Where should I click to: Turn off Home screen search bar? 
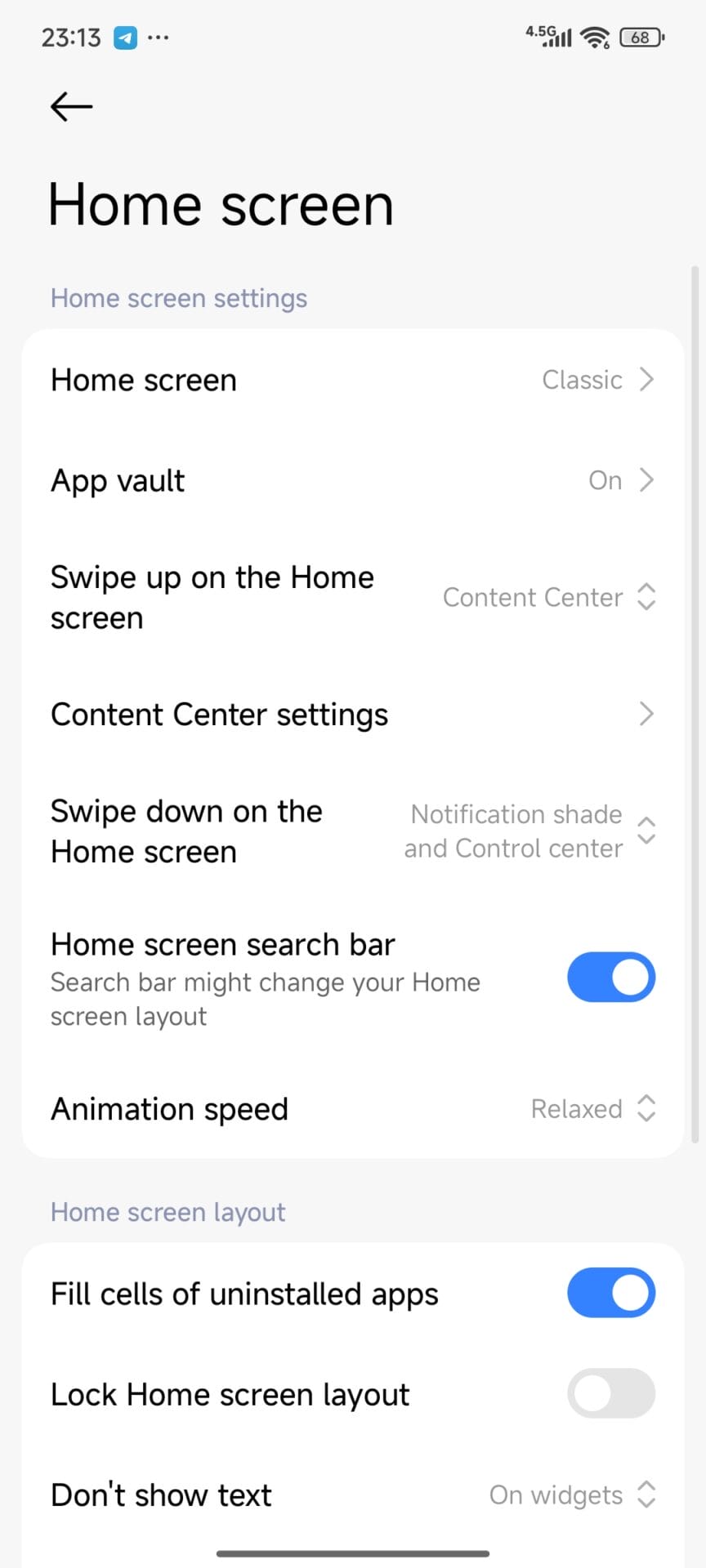610,977
